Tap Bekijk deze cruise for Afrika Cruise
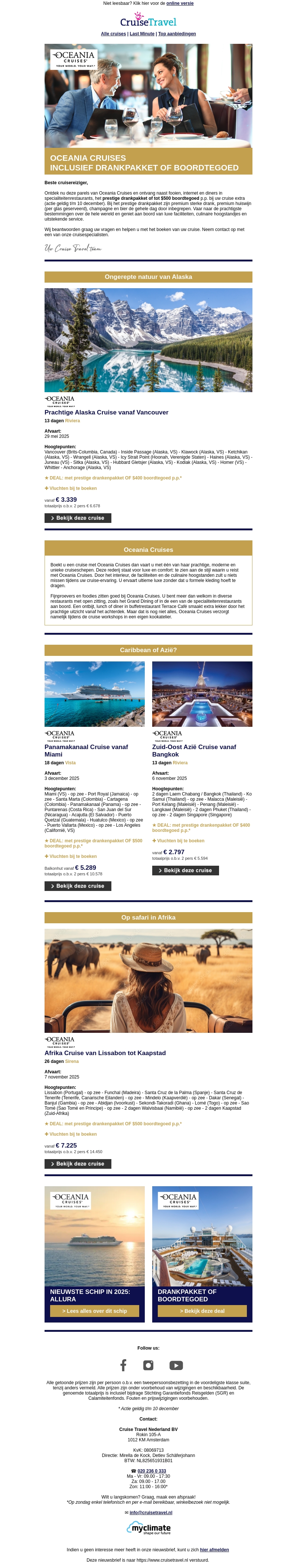The height and width of the screenshot is (1568, 297). (x=77, y=1163)
